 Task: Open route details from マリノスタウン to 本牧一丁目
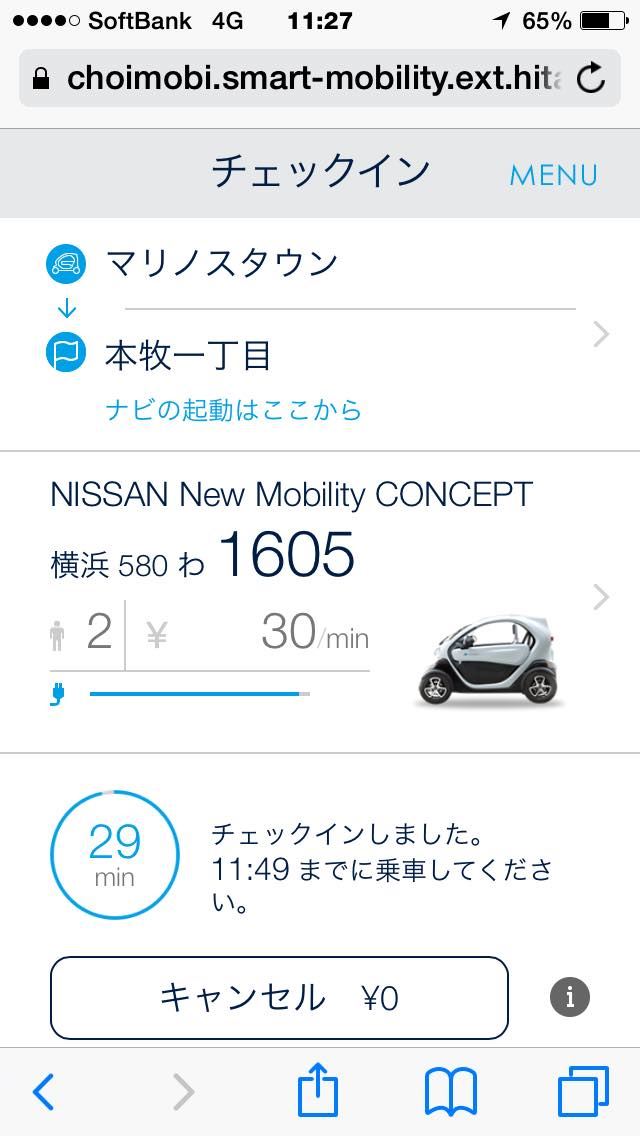click(320, 334)
